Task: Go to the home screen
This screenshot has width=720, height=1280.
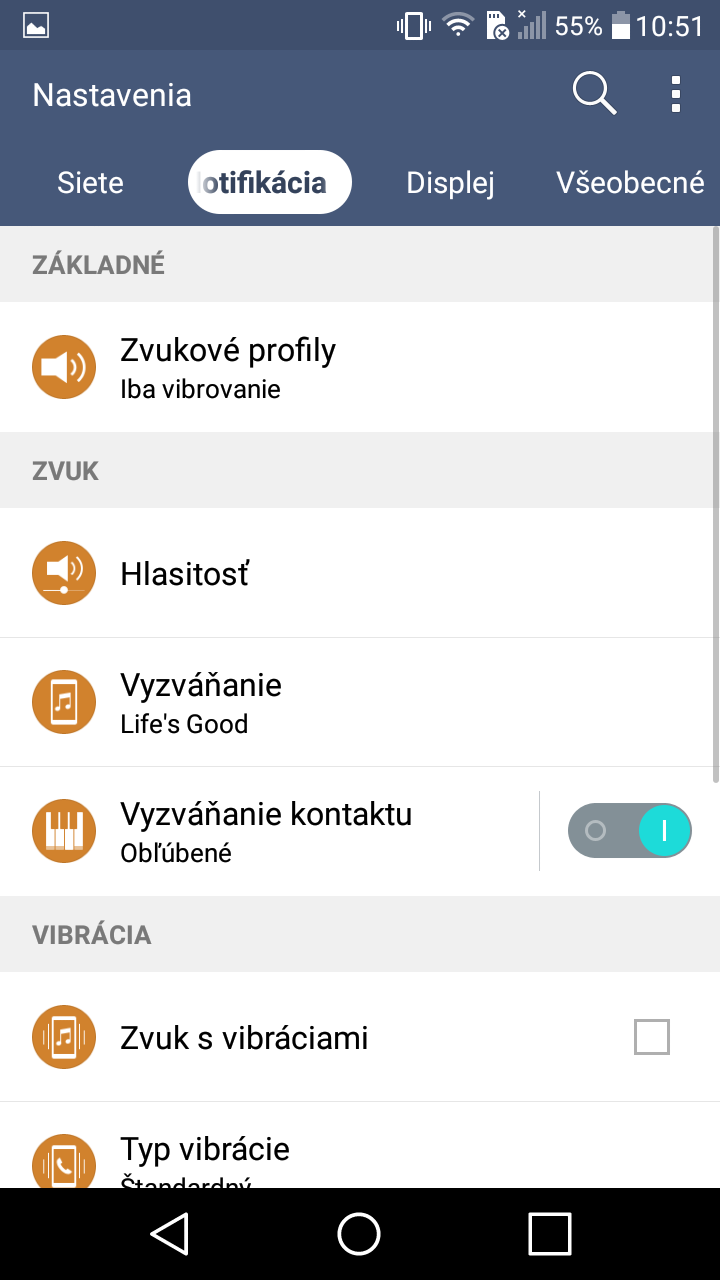Action: 359,1234
